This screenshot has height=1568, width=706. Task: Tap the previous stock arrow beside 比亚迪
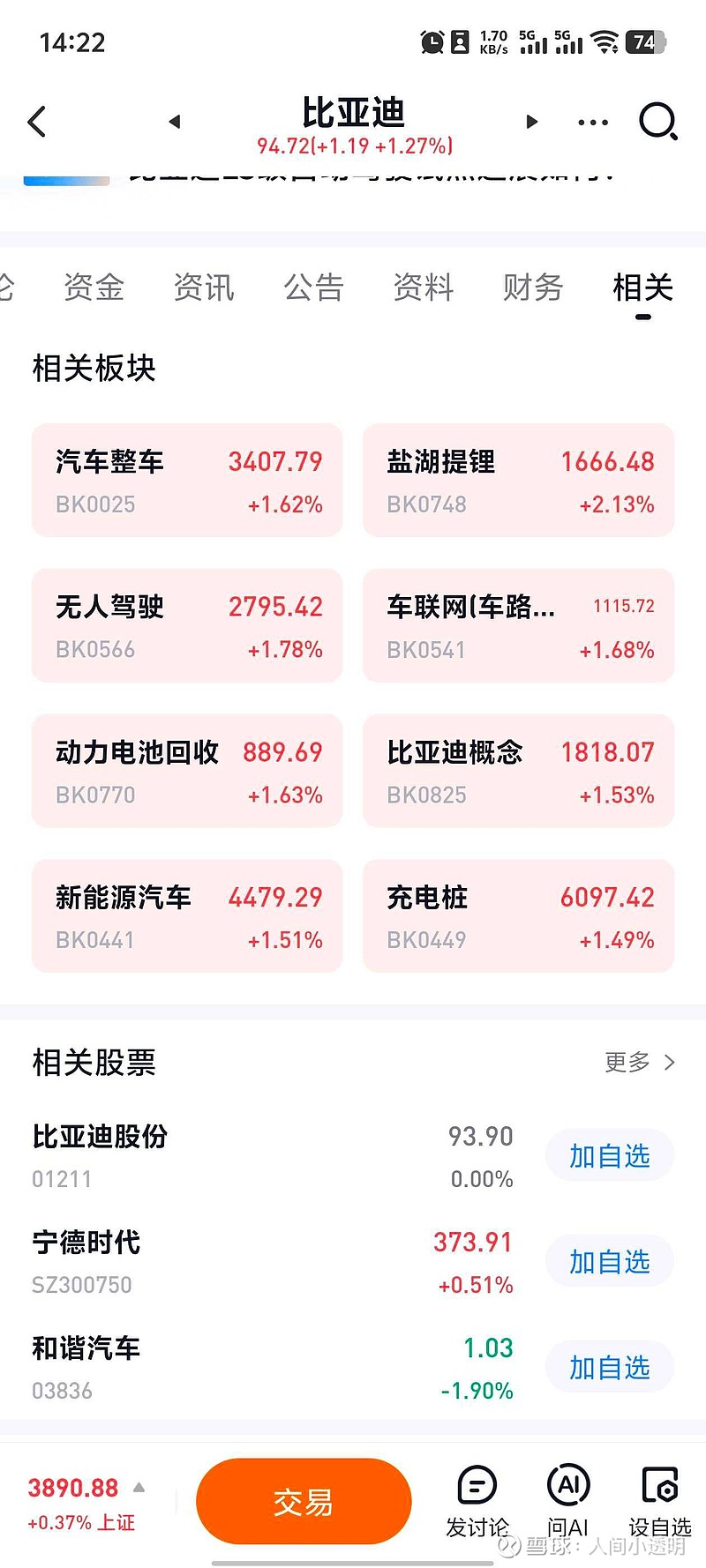click(x=173, y=122)
